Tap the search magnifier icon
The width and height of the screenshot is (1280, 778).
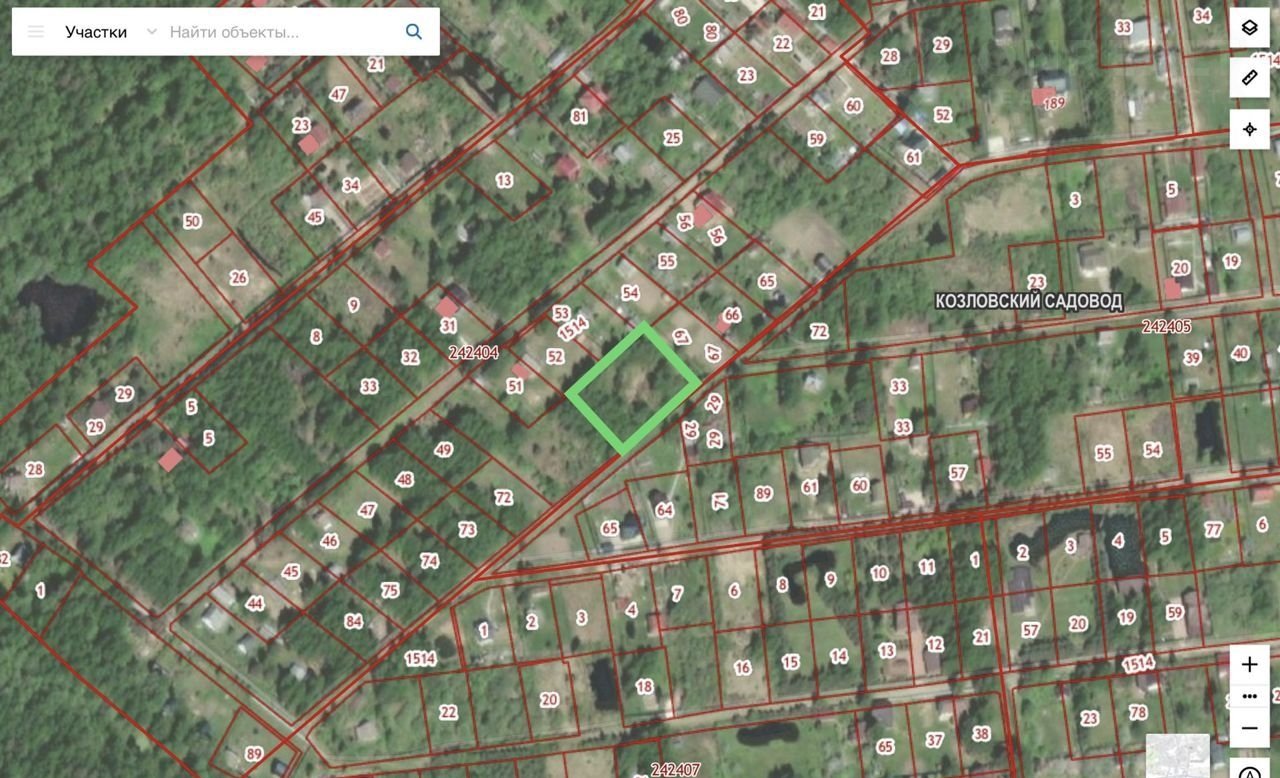413,32
